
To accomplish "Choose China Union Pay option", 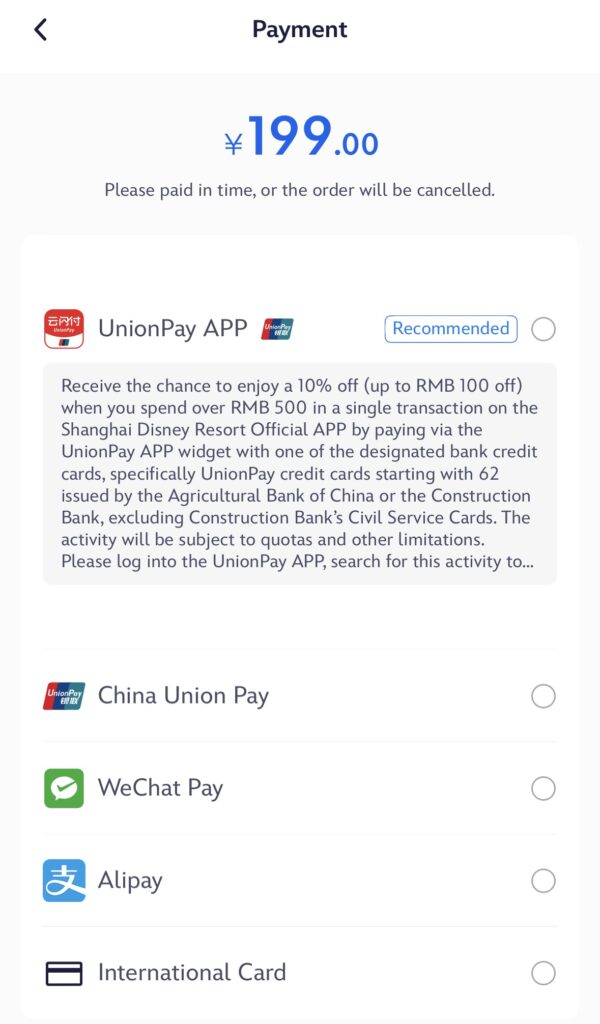I will pyautogui.click(x=543, y=696).
